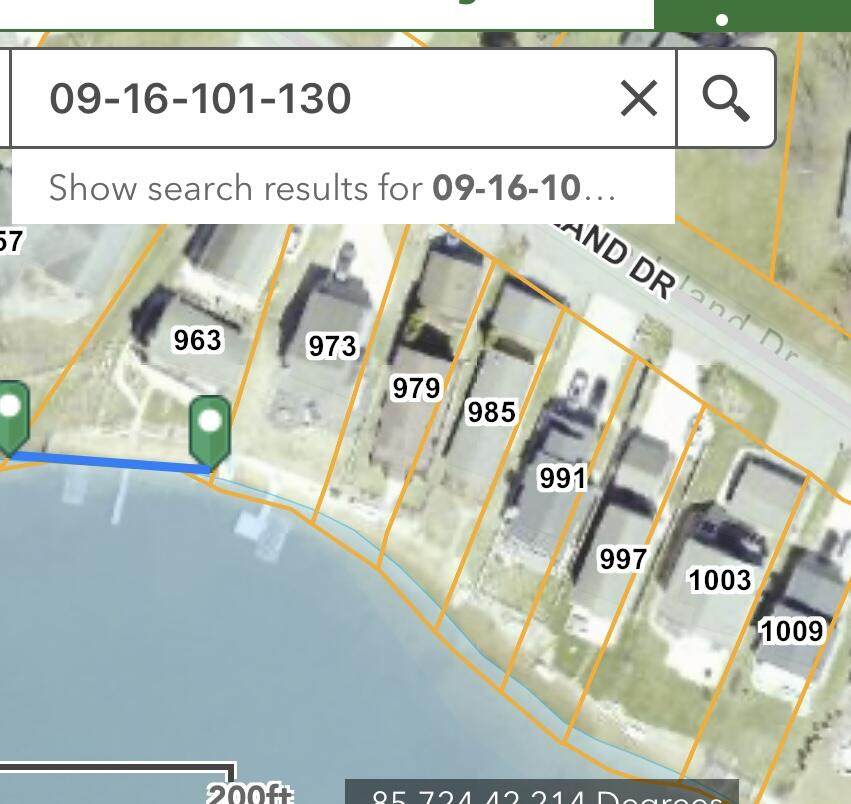This screenshot has width=851, height=804.
Task: Select the parcel labeled 1003
Action: point(719,579)
